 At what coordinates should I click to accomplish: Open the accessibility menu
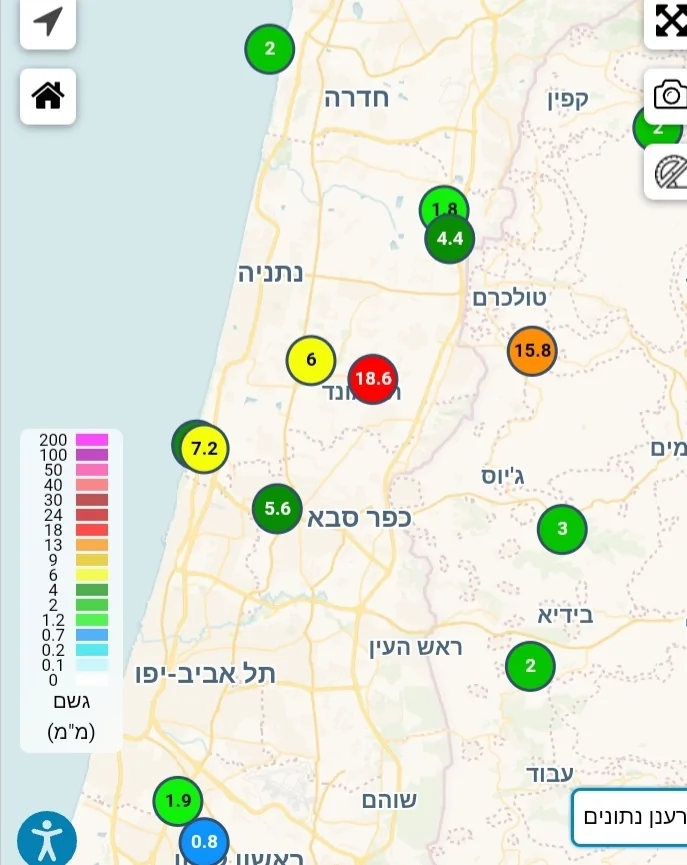[x=46, y=838]
